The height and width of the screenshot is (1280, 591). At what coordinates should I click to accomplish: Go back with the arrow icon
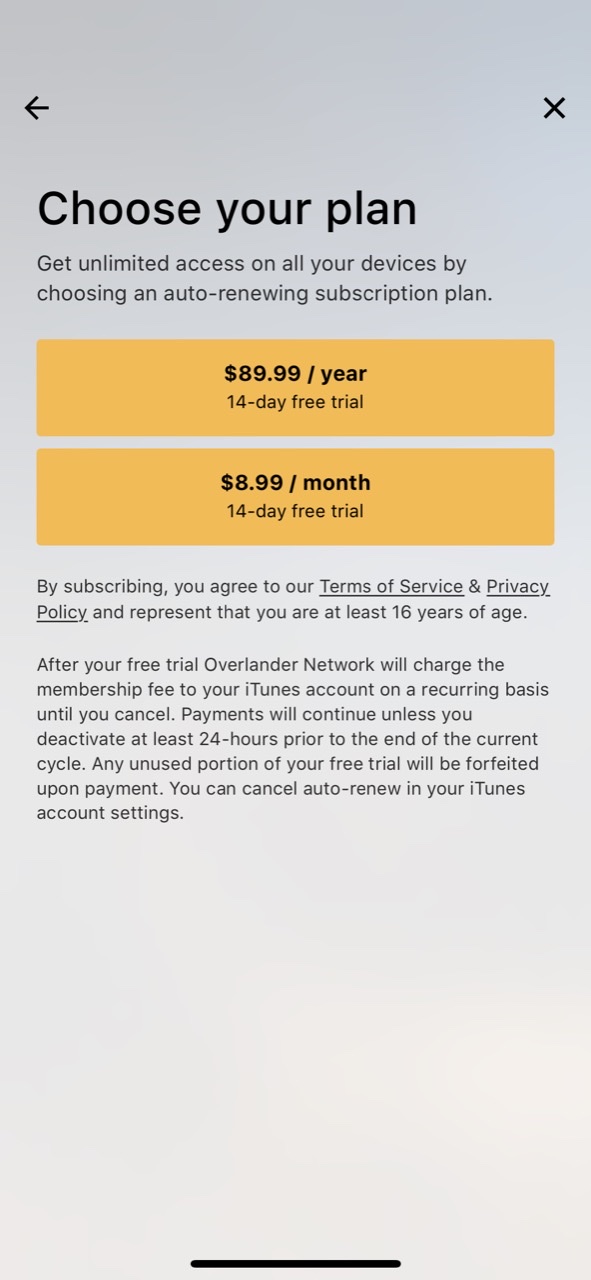[37, 108]
